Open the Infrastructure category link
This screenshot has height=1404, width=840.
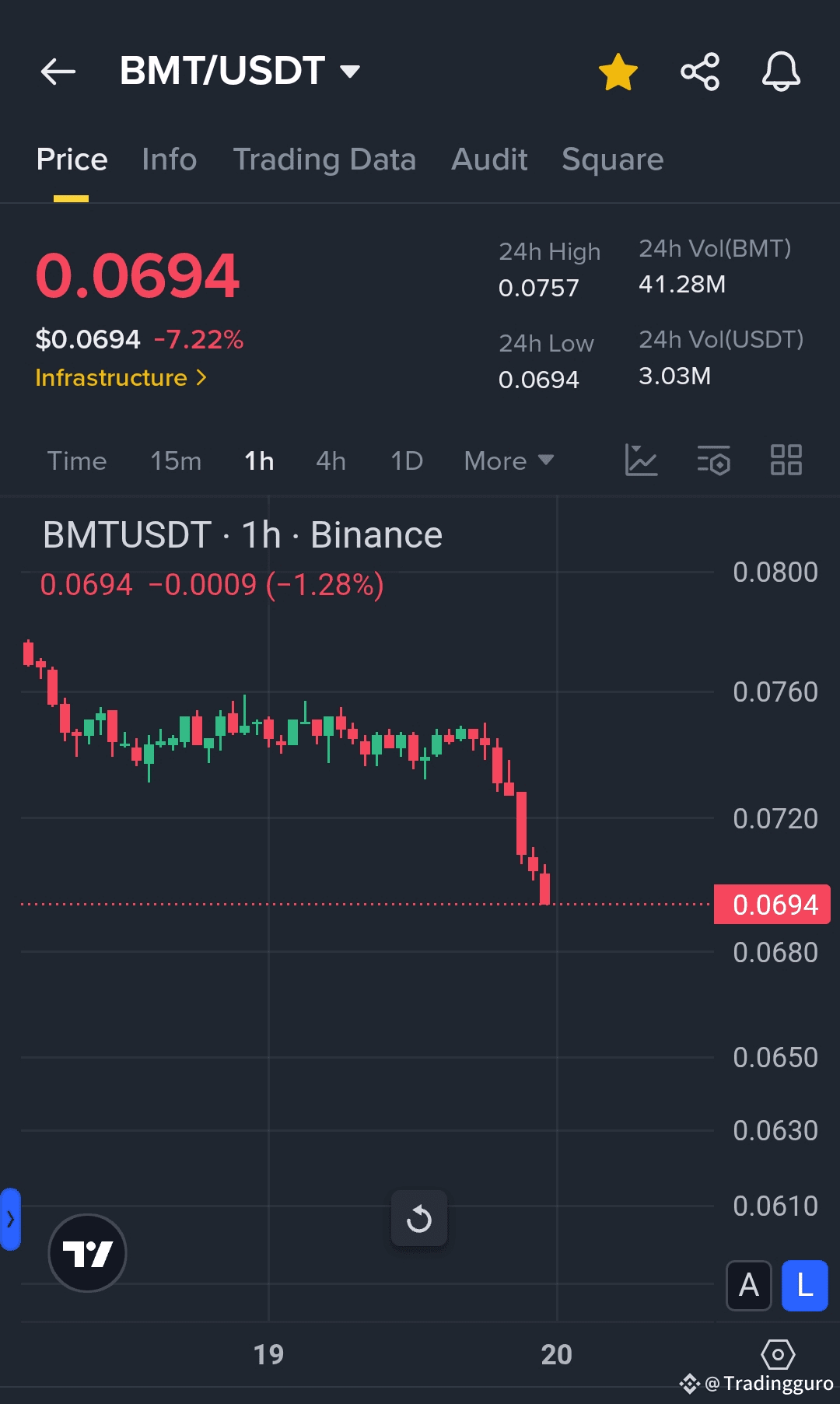[x=121, y=378]
